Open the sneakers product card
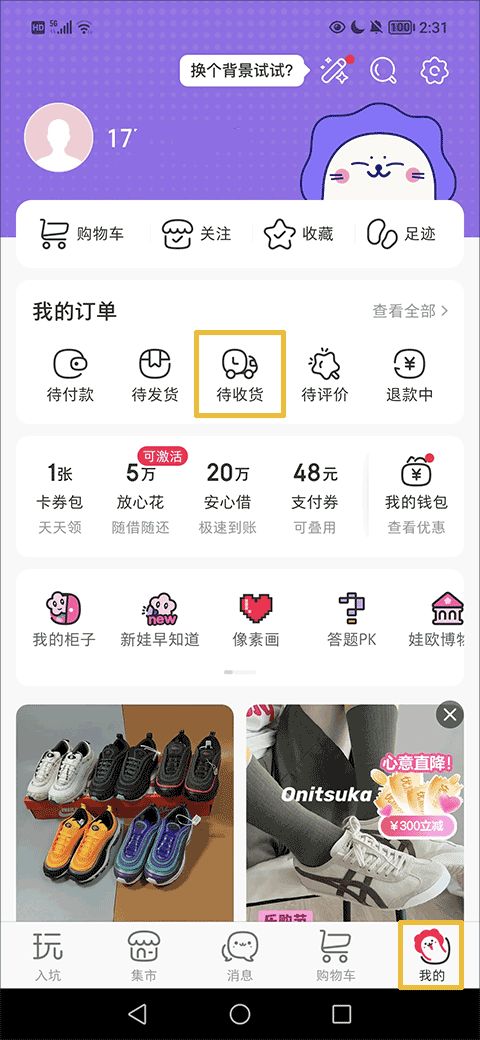The image size is (480, 1040). [x=125, y=812]
